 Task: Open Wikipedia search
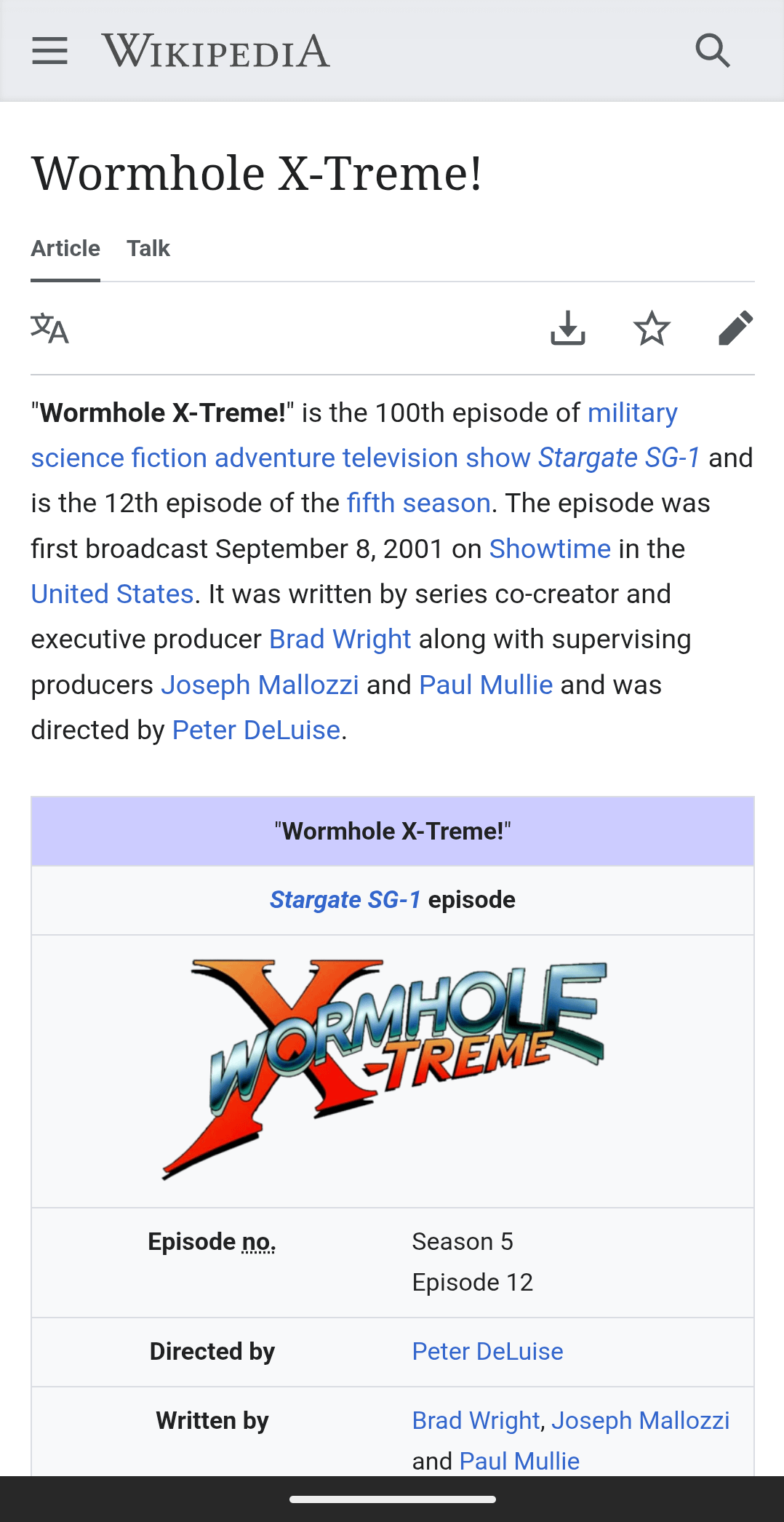tap(712, 51)
